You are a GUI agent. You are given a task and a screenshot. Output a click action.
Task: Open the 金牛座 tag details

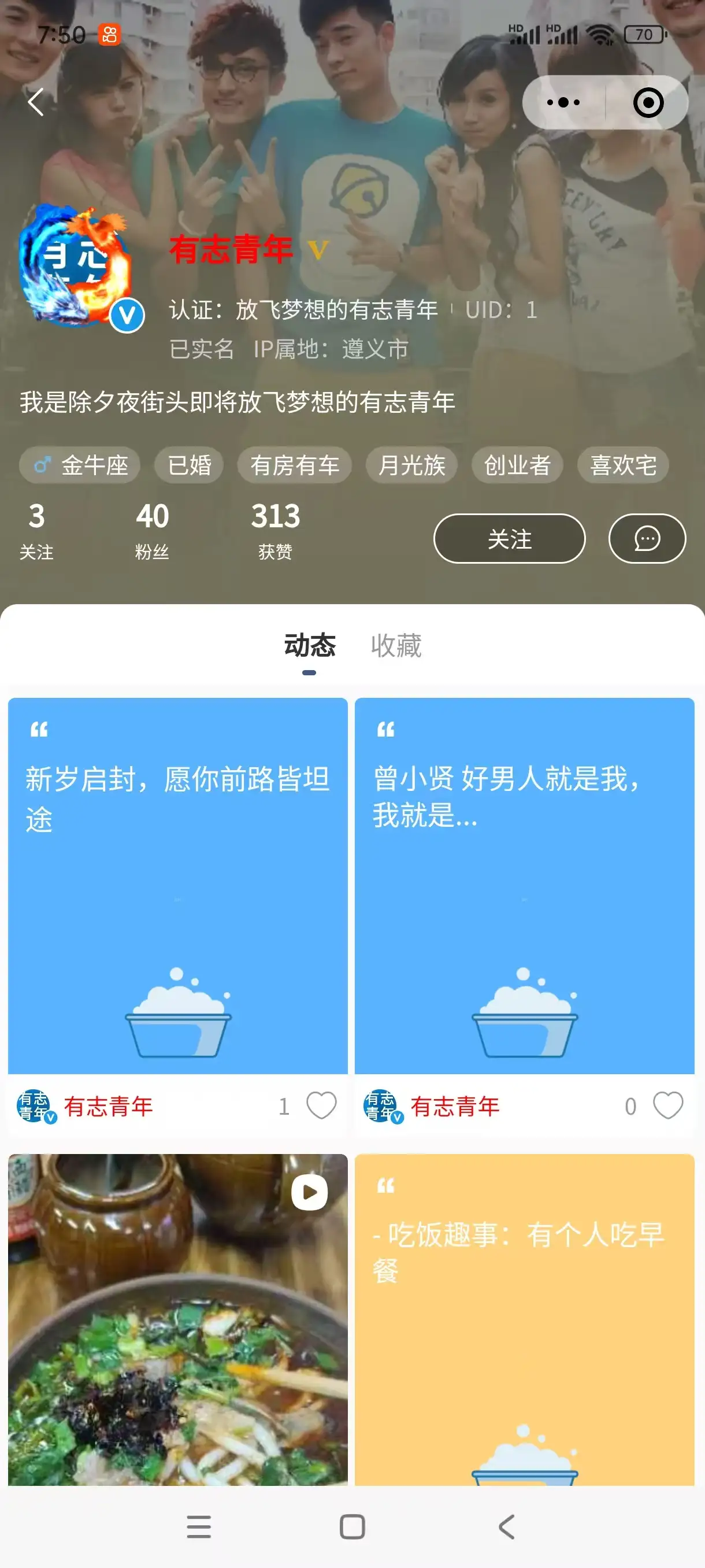coord(80,464)
